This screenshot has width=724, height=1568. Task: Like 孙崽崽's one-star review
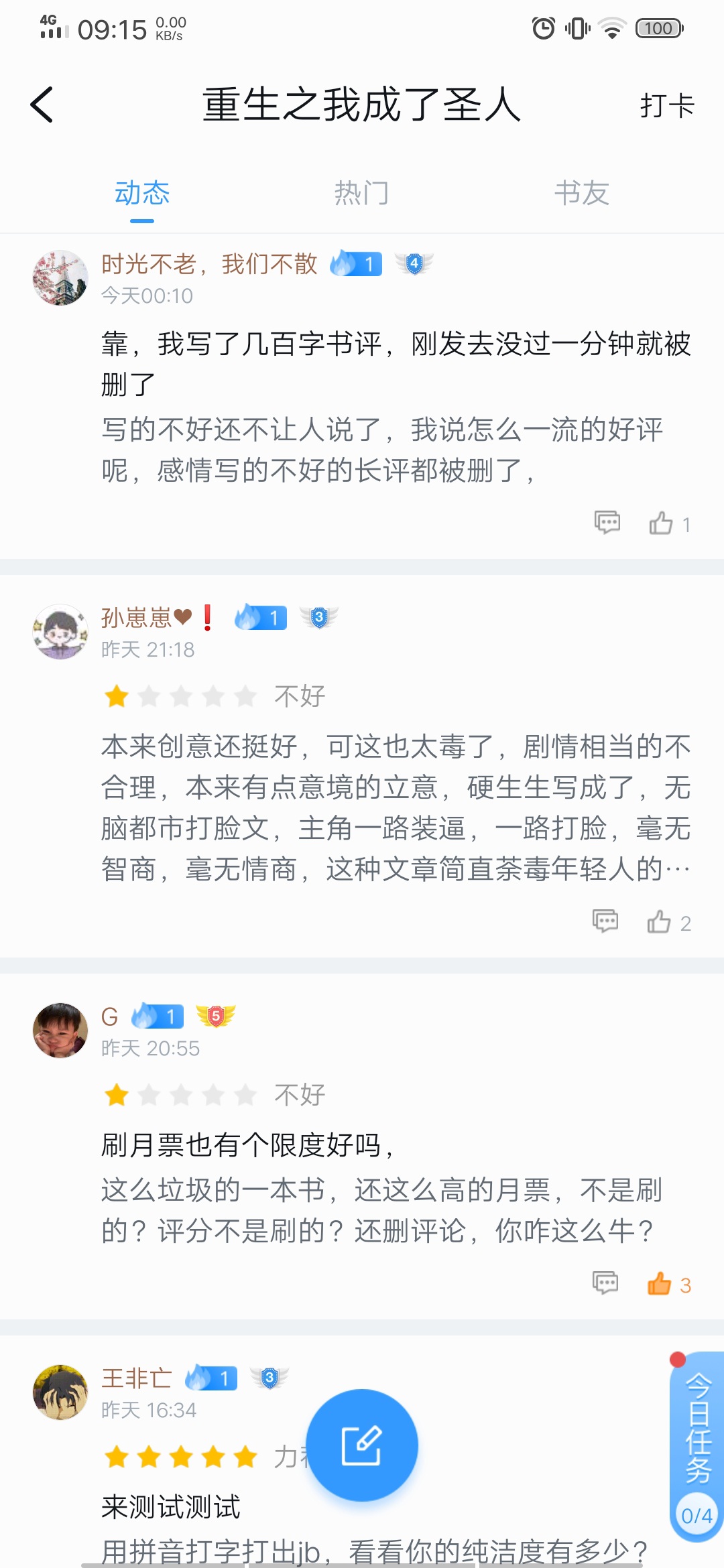(x=660, y=922)
